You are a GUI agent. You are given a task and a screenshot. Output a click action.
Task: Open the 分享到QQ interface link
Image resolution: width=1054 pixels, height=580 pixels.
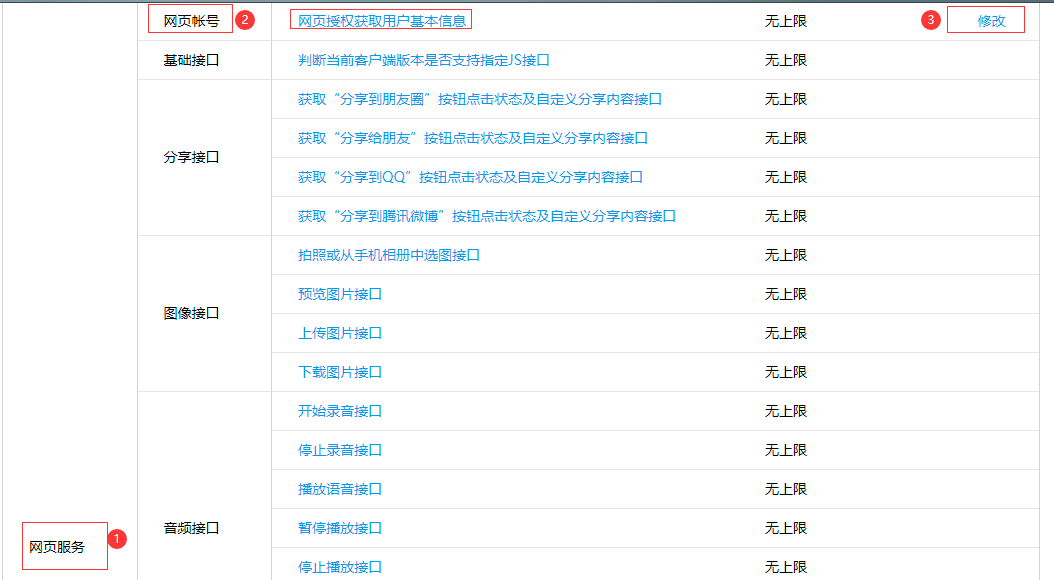[470, 177]
